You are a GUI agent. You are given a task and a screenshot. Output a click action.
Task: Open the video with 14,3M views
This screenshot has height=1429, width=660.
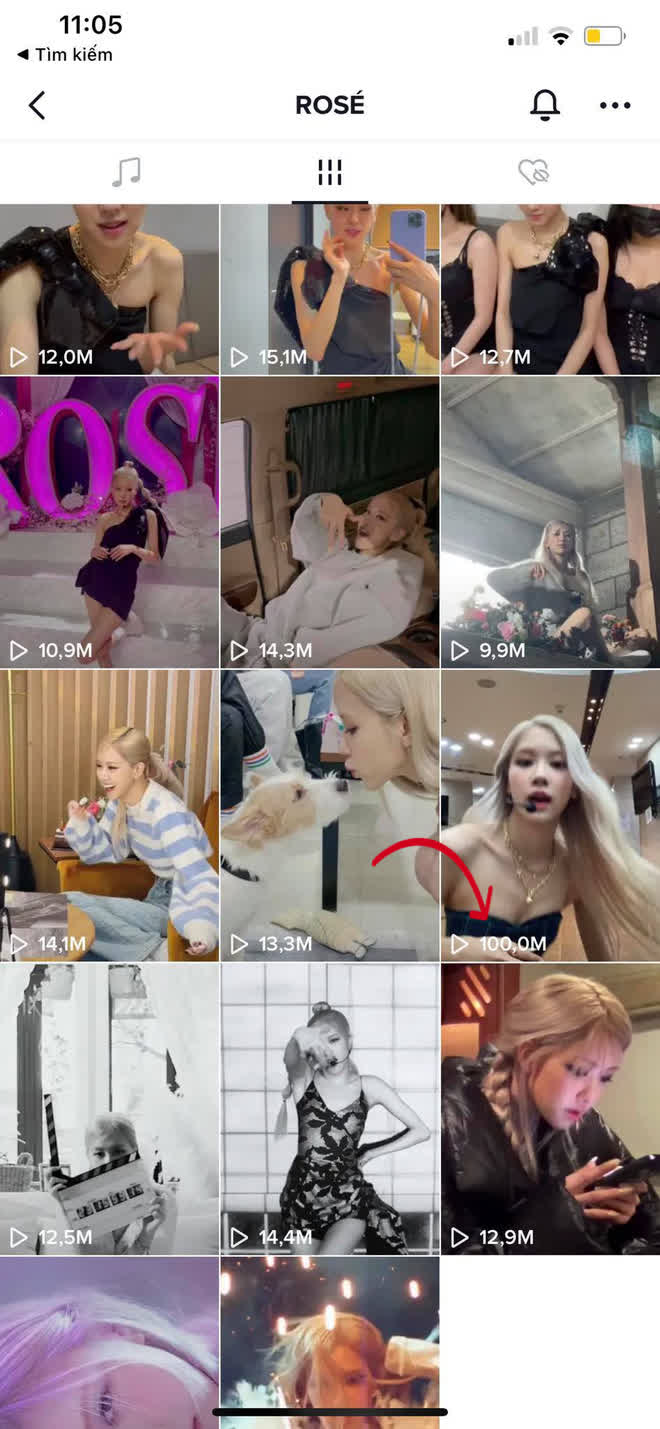click(330, 522)
